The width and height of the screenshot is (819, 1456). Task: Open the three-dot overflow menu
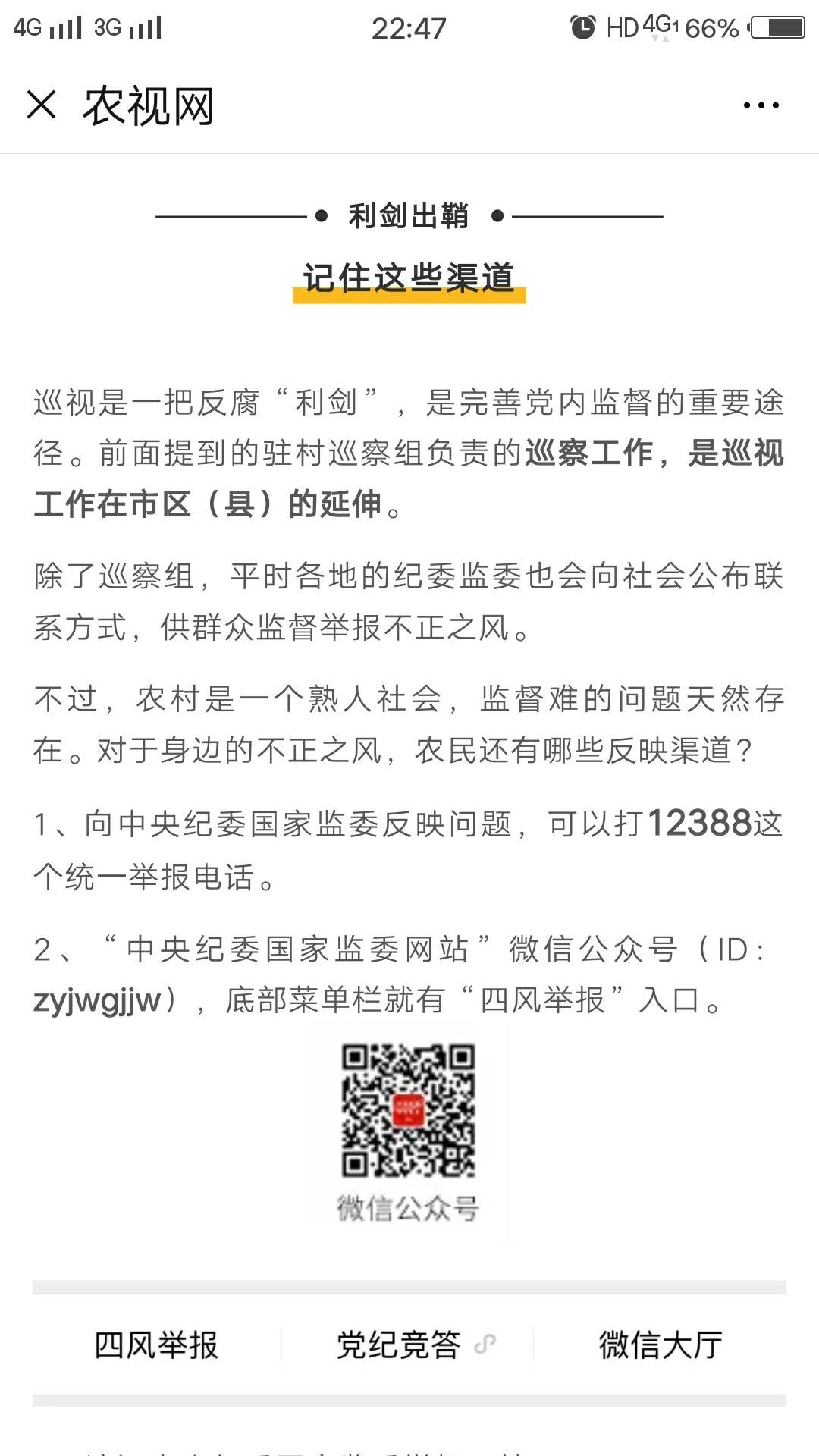761,105
